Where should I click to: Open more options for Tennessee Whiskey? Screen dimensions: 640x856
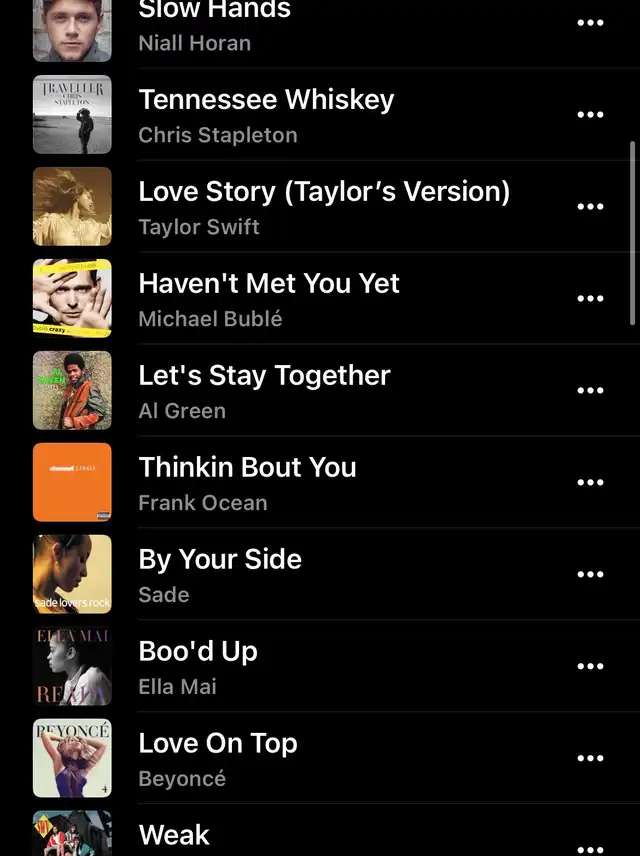[x=591, y=115]
